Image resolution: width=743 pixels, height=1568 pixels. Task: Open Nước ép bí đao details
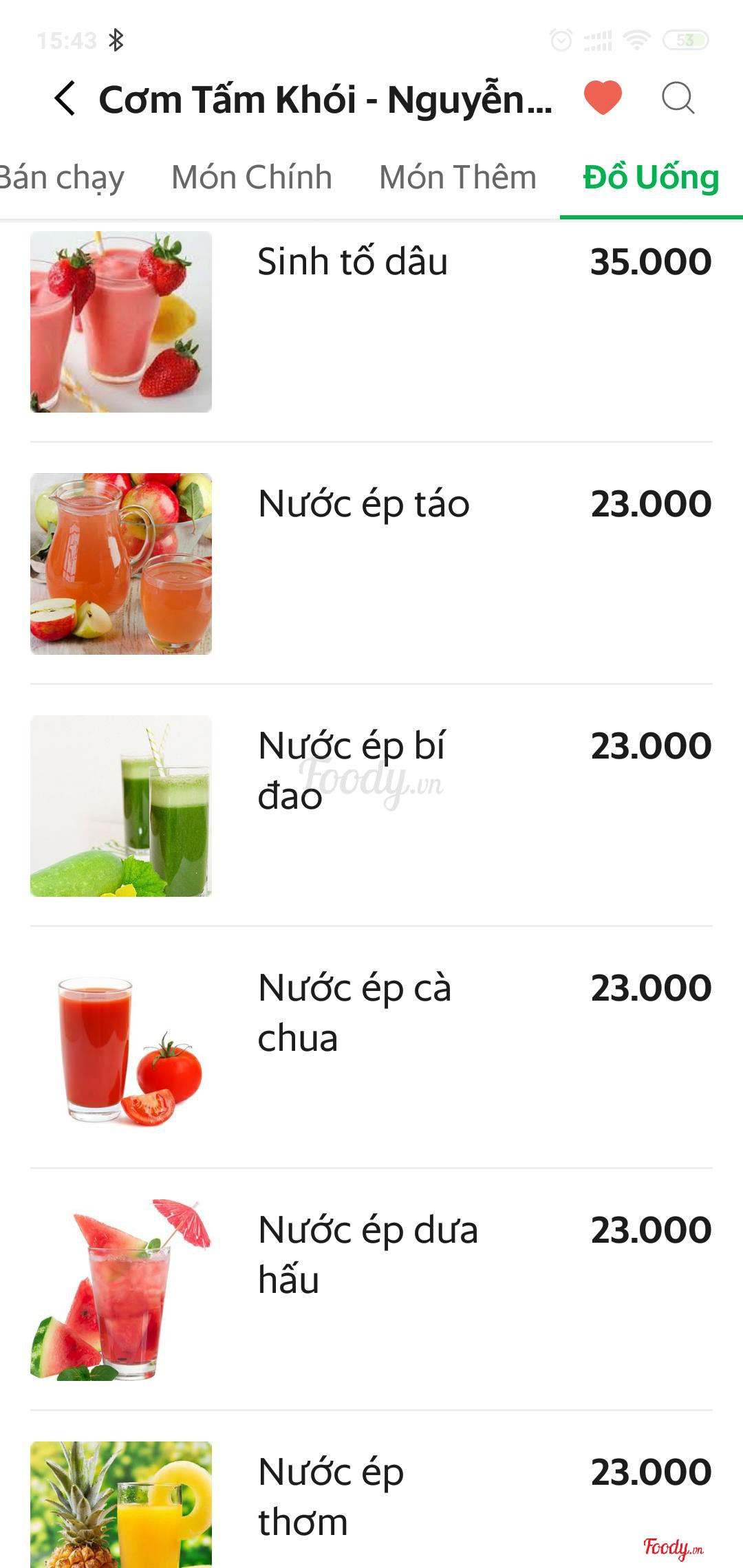352,770
